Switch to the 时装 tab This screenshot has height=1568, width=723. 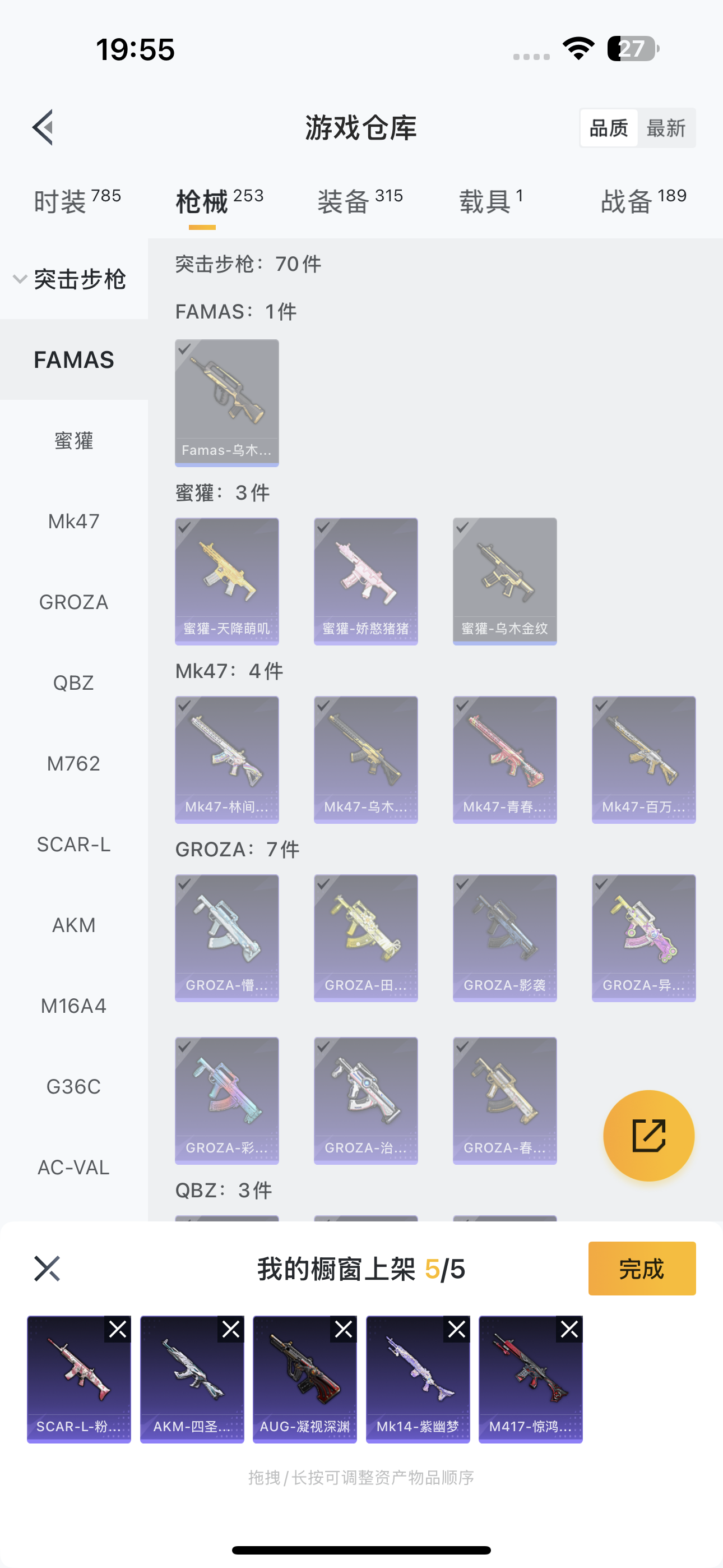77,201
